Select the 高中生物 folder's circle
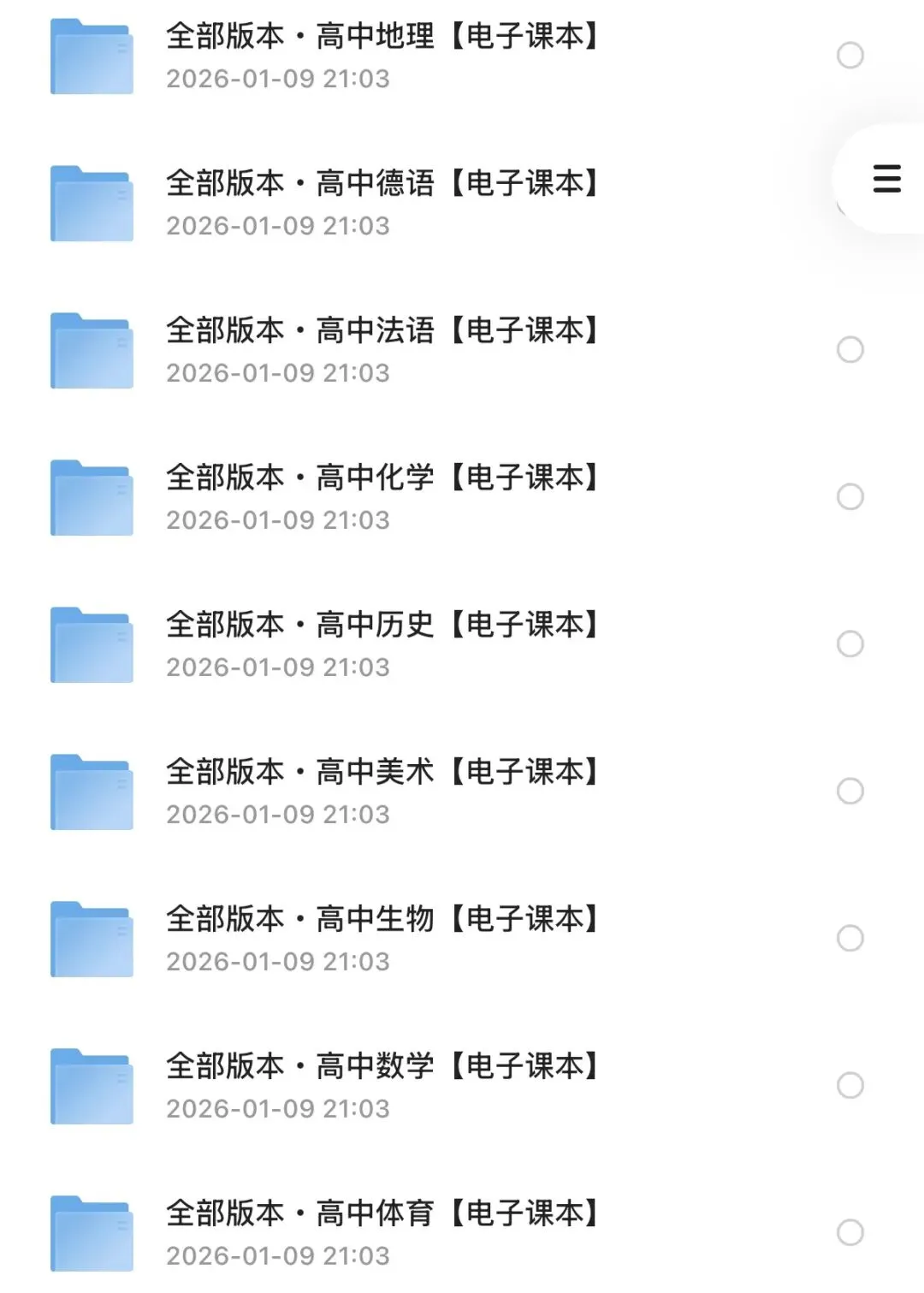This screenshot has width=924, height=1293. [850, 938]
